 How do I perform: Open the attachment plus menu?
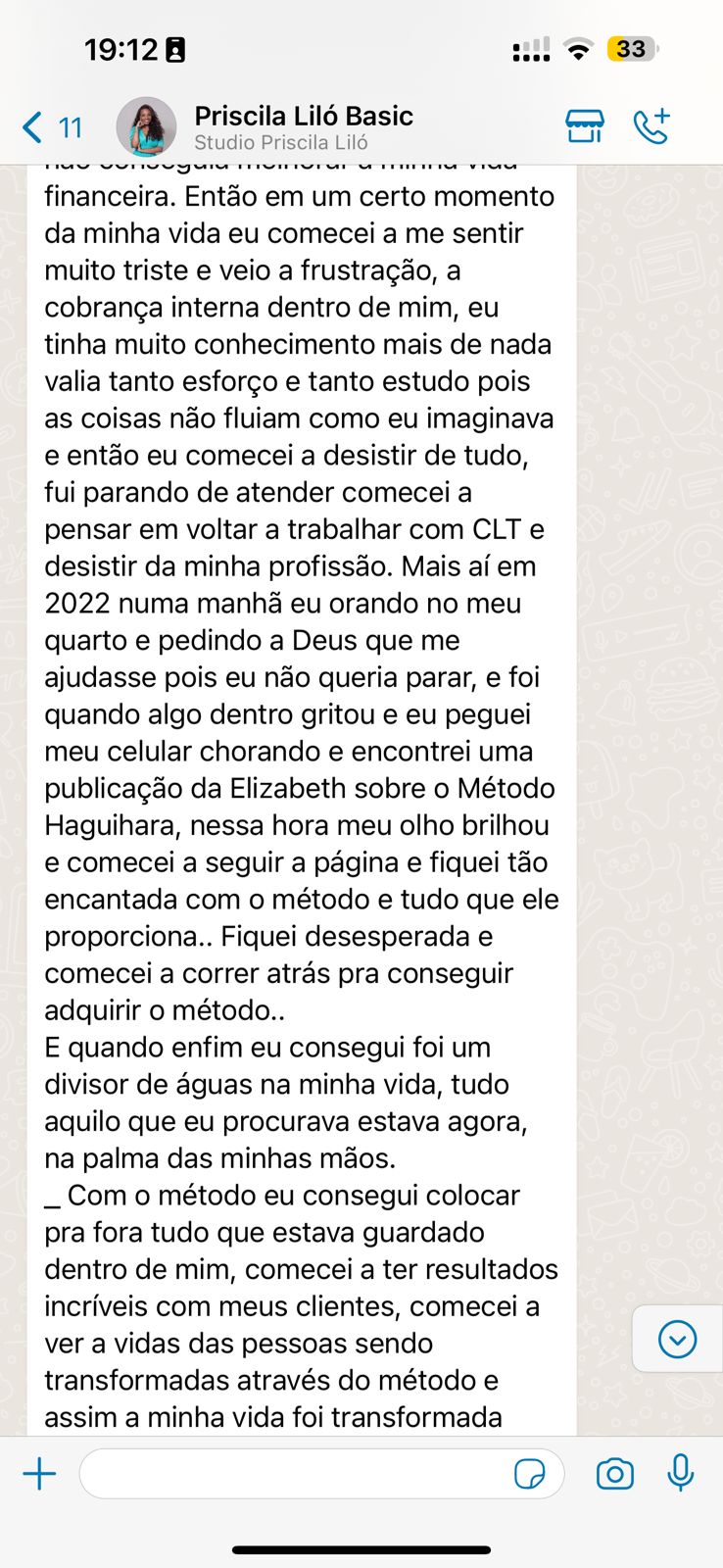39,1474
